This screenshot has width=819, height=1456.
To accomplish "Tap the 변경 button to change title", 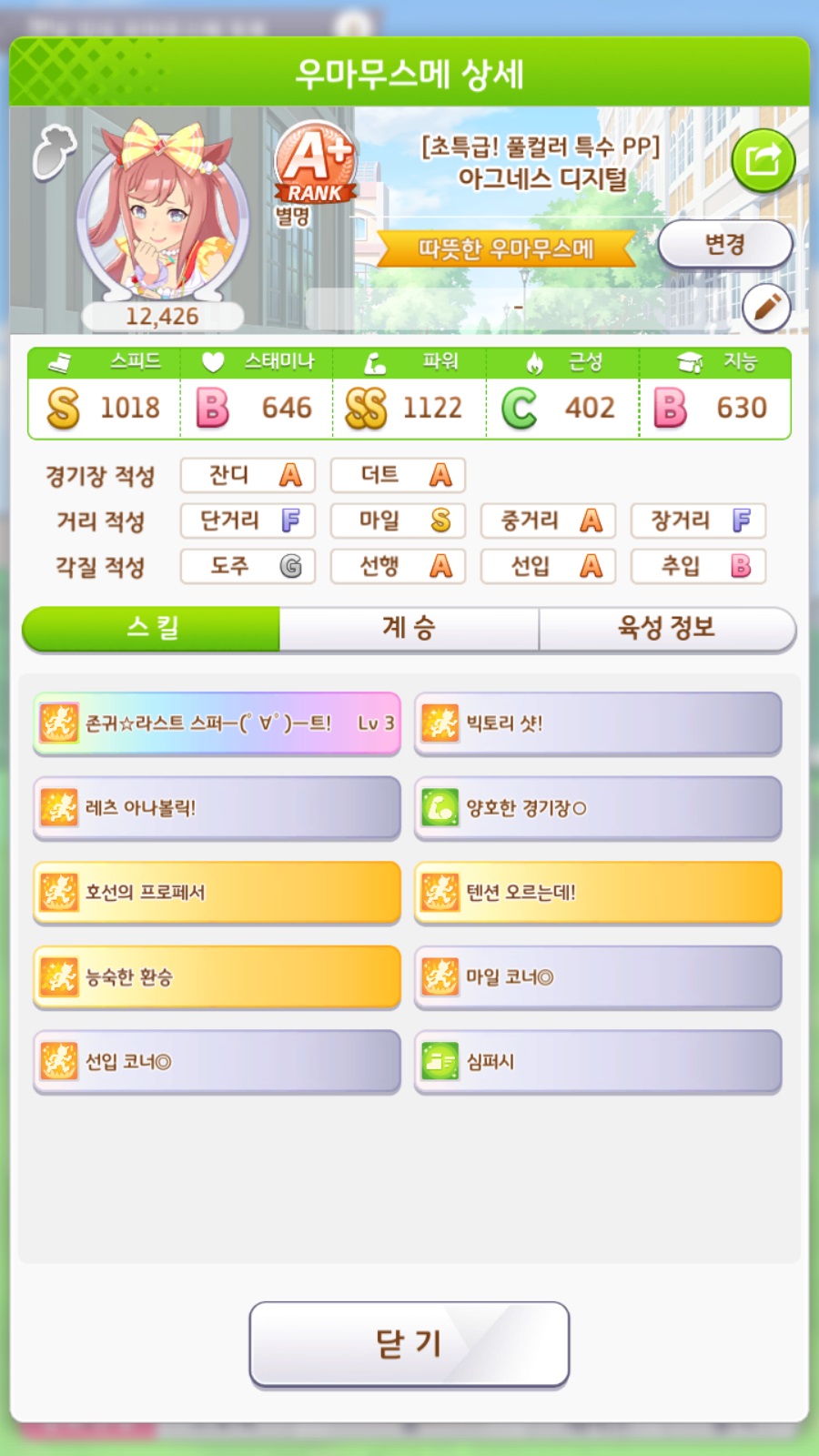I will coord(724,244).
